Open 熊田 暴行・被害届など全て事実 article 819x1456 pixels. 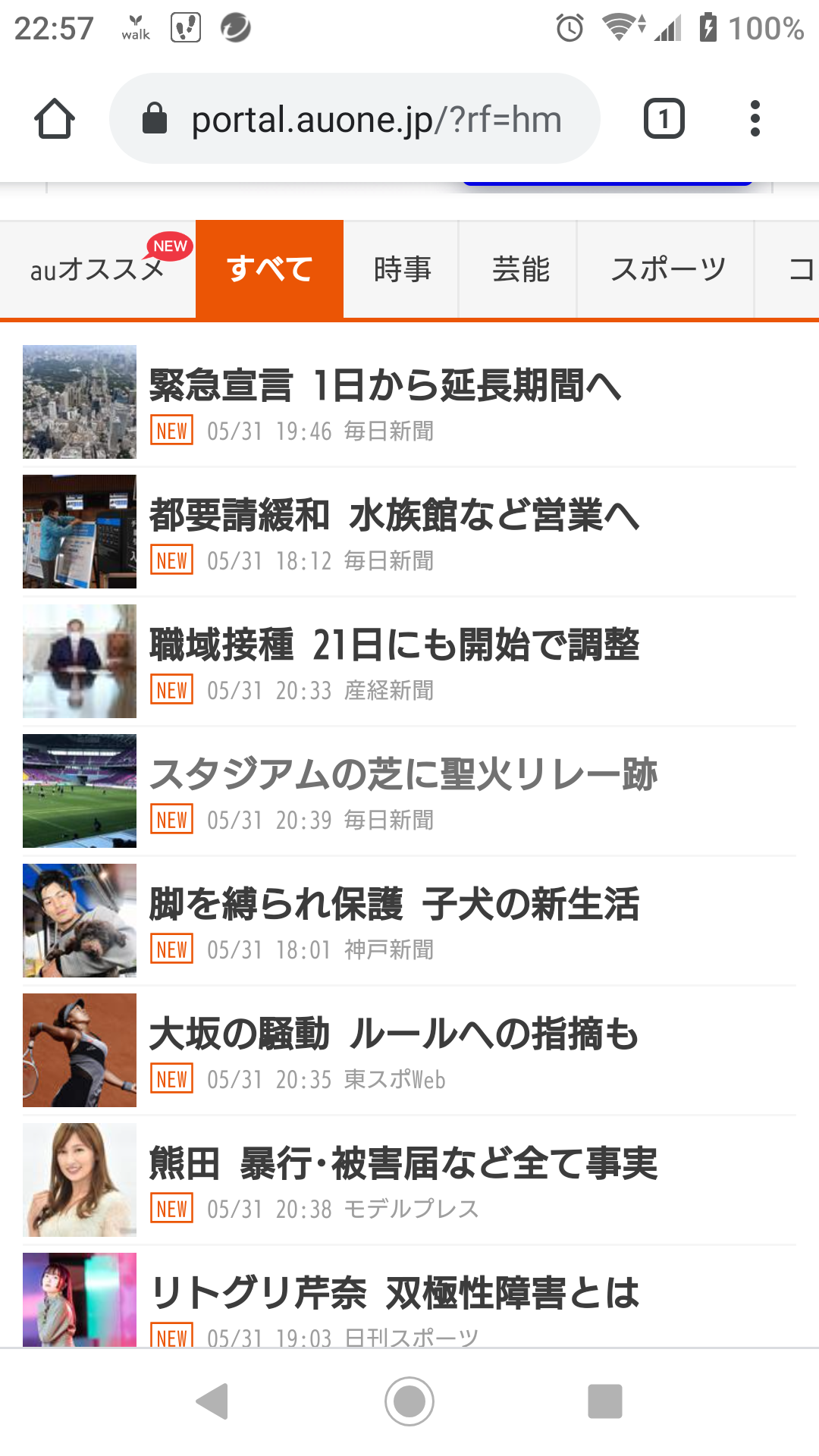[403, 1164]
